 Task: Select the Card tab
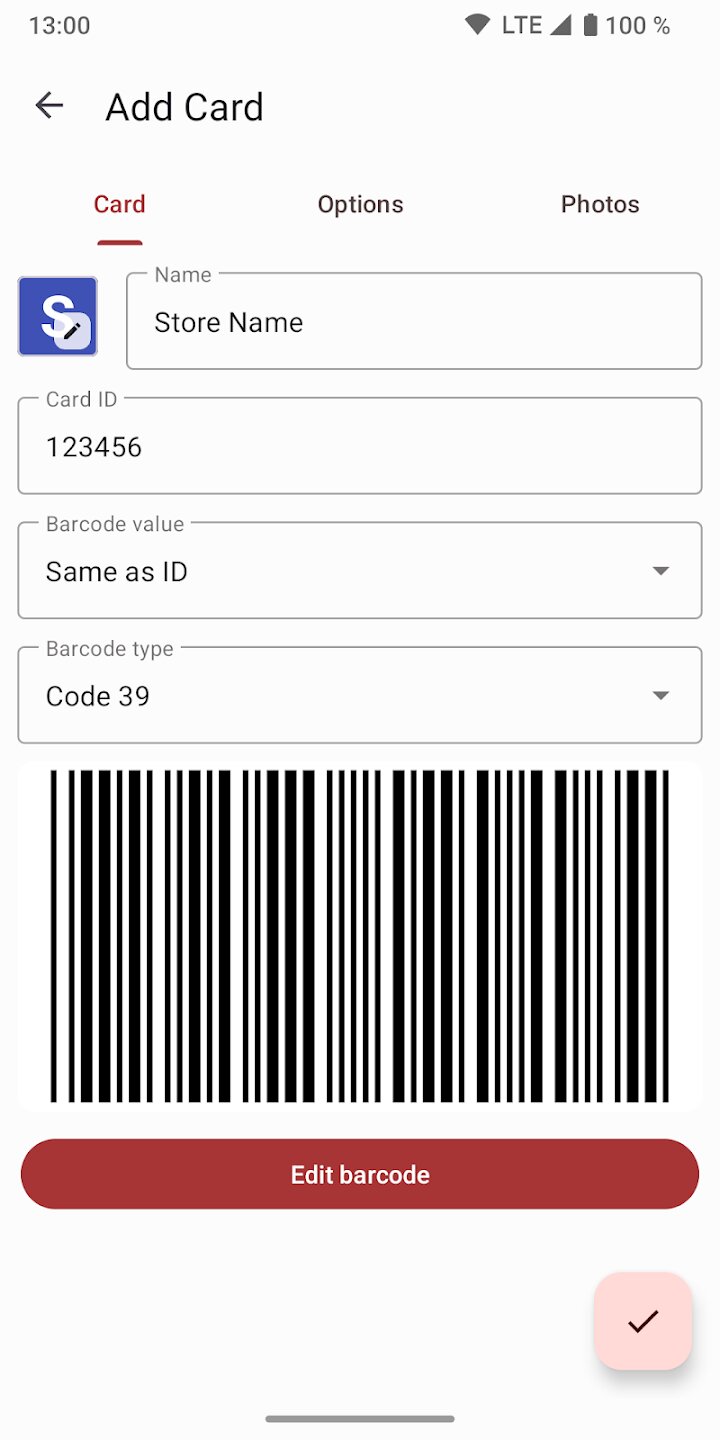pyautogui.click(x=120, y=204)
